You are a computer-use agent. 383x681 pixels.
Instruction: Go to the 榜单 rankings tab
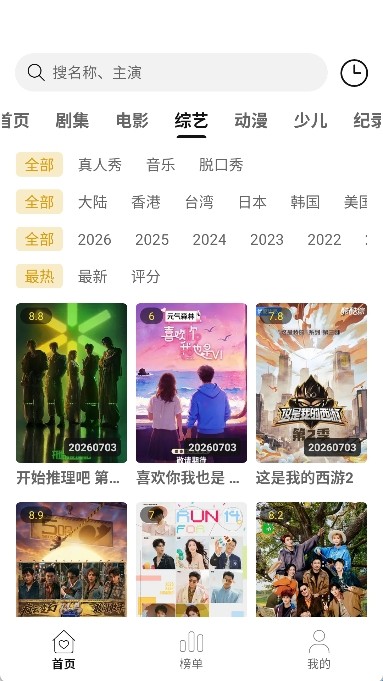[191, 650]
